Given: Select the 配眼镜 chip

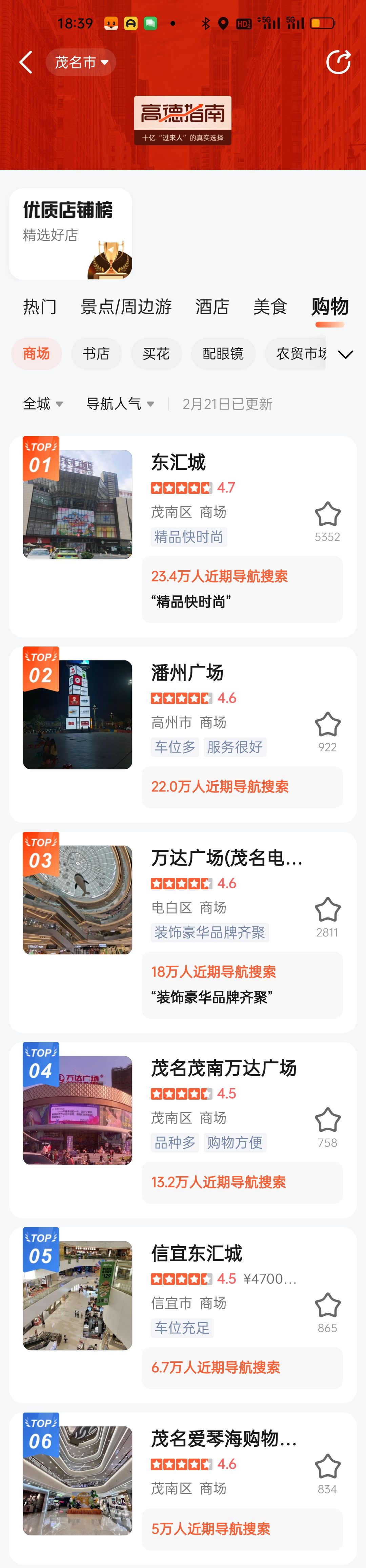Looking at the screenshot, I should (223, 354).
